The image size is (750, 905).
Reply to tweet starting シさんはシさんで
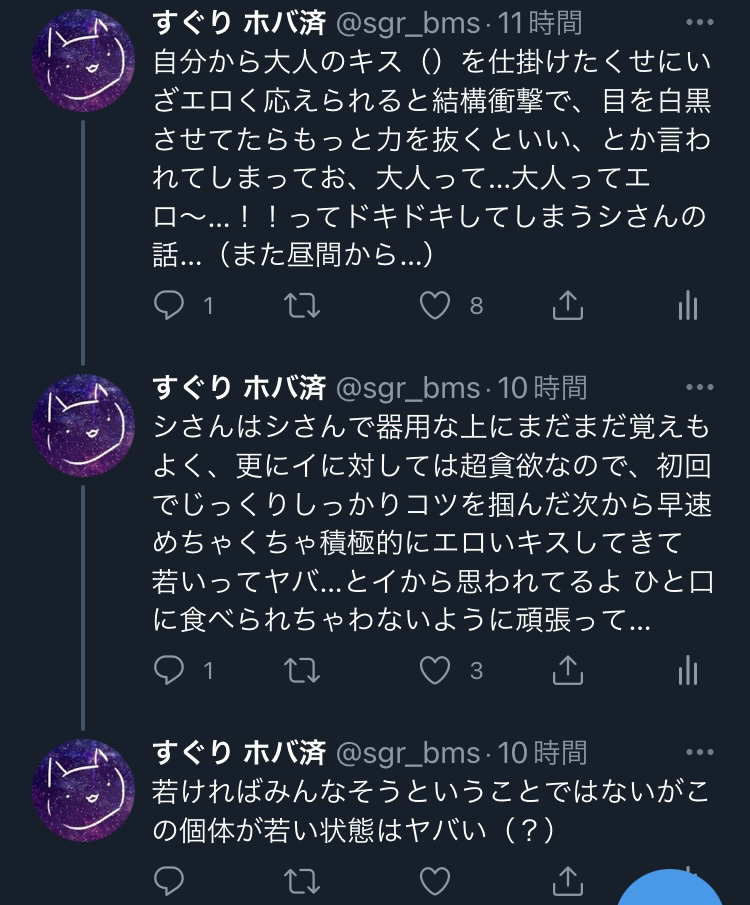coord(169,670)
